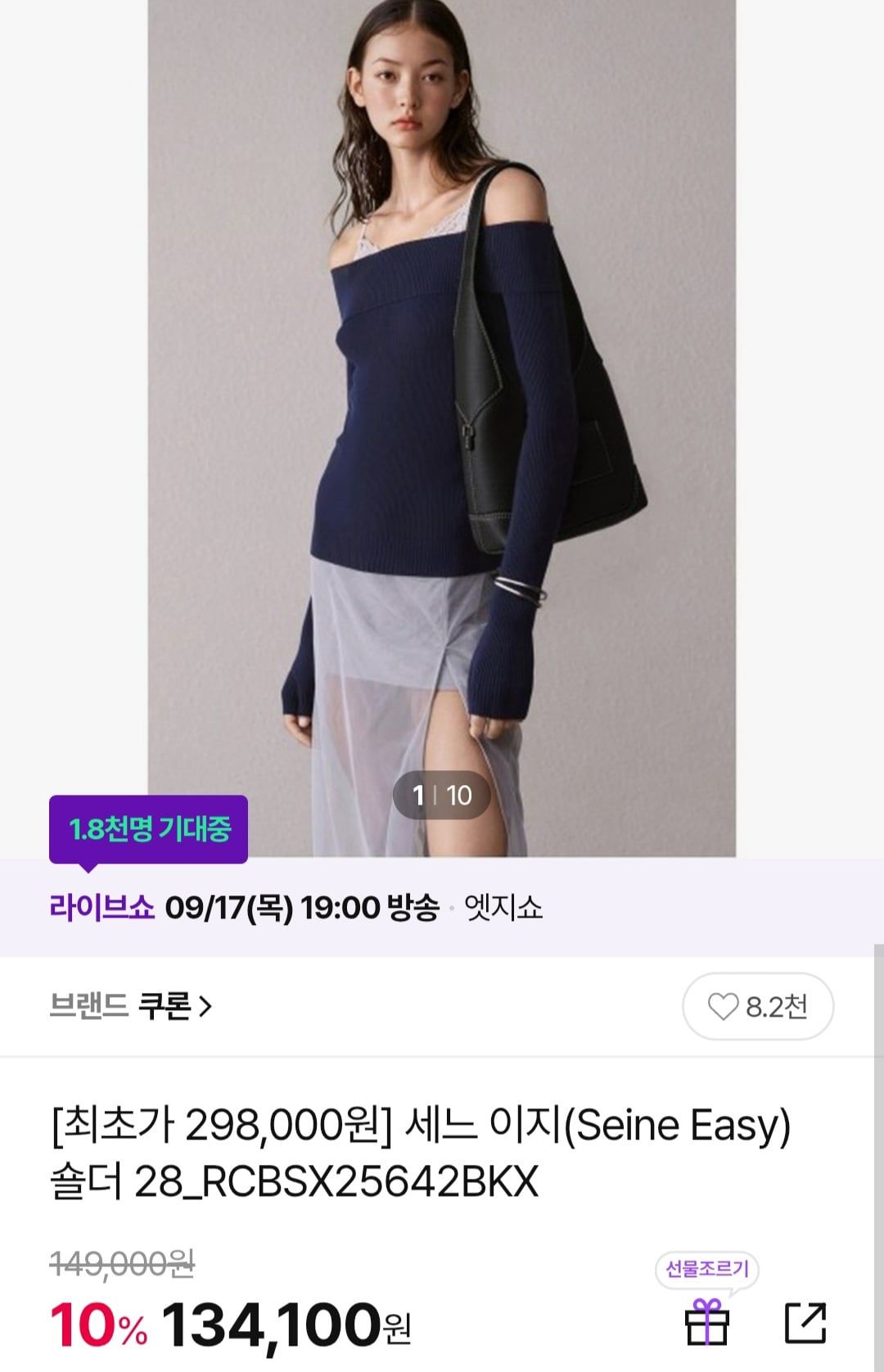Open the 쿠론 brand page
The width and height of the screenshot is (884, 1372).
pyautogui.click(x=131, y=1005)
